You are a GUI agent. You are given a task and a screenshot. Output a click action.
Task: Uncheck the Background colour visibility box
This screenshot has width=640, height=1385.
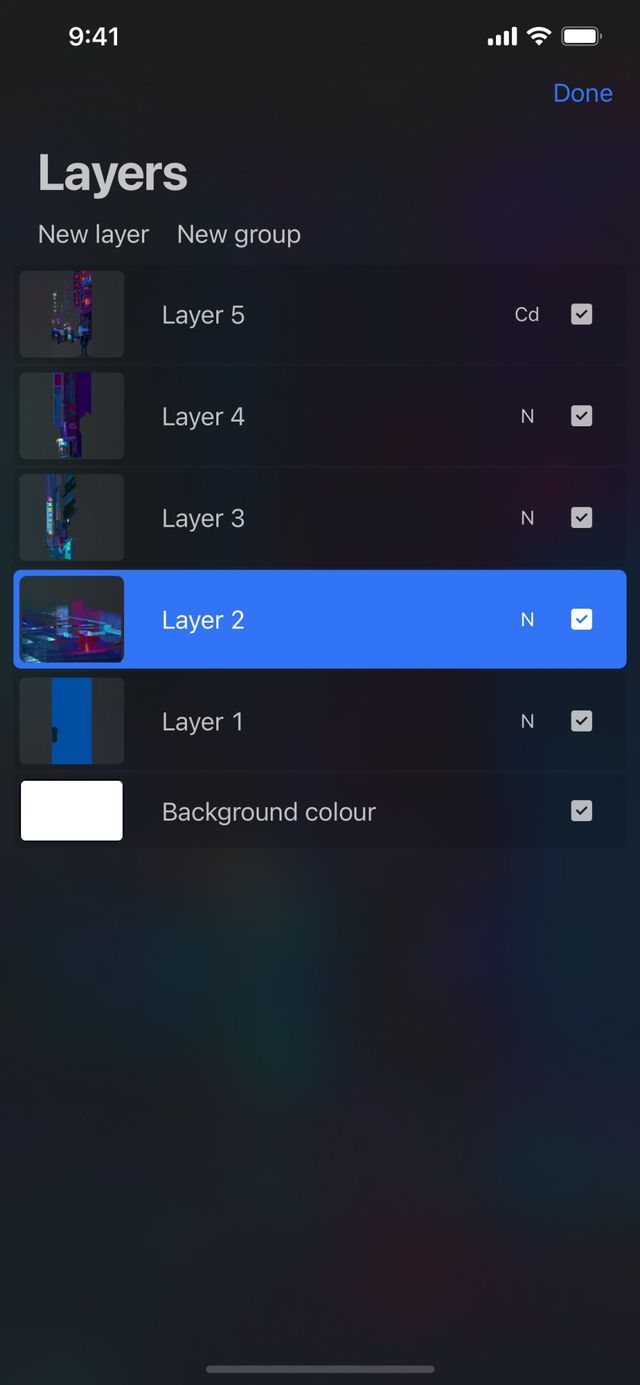pyautogui.click(x=581, y=811)
